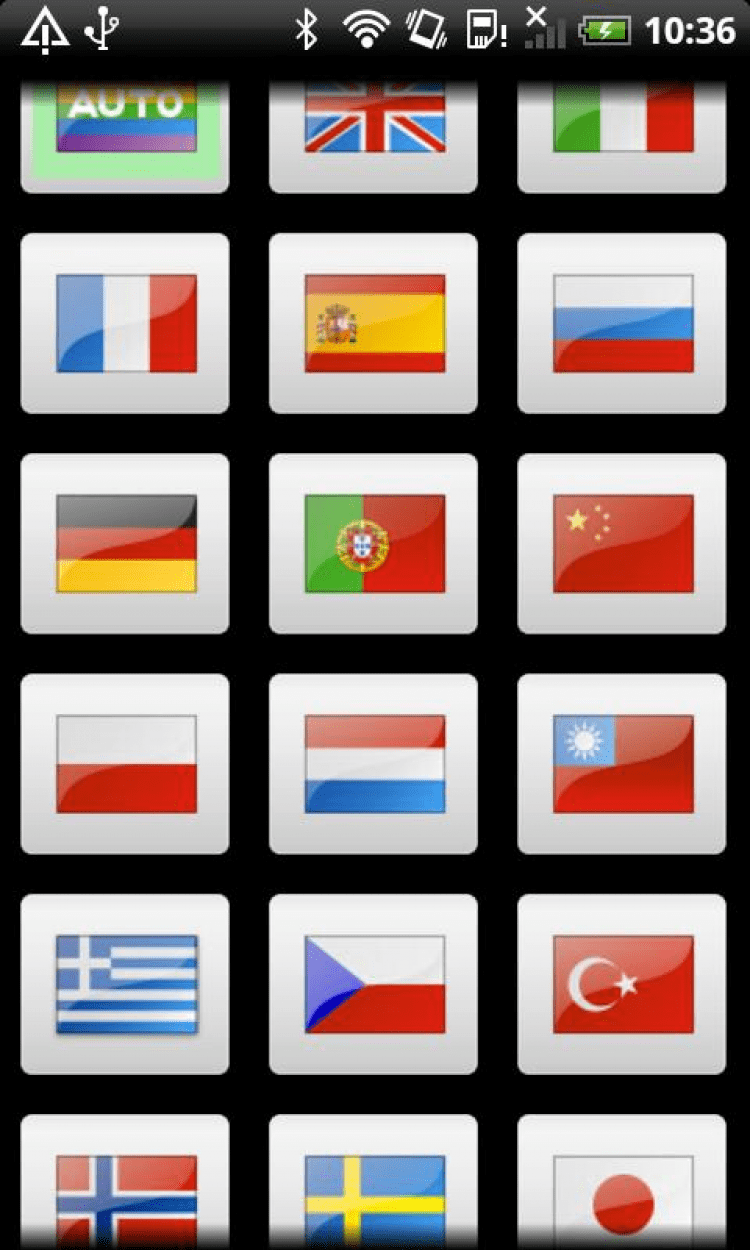Choose the Russian flag
The image size is (750, 1250).
point(621,323)
